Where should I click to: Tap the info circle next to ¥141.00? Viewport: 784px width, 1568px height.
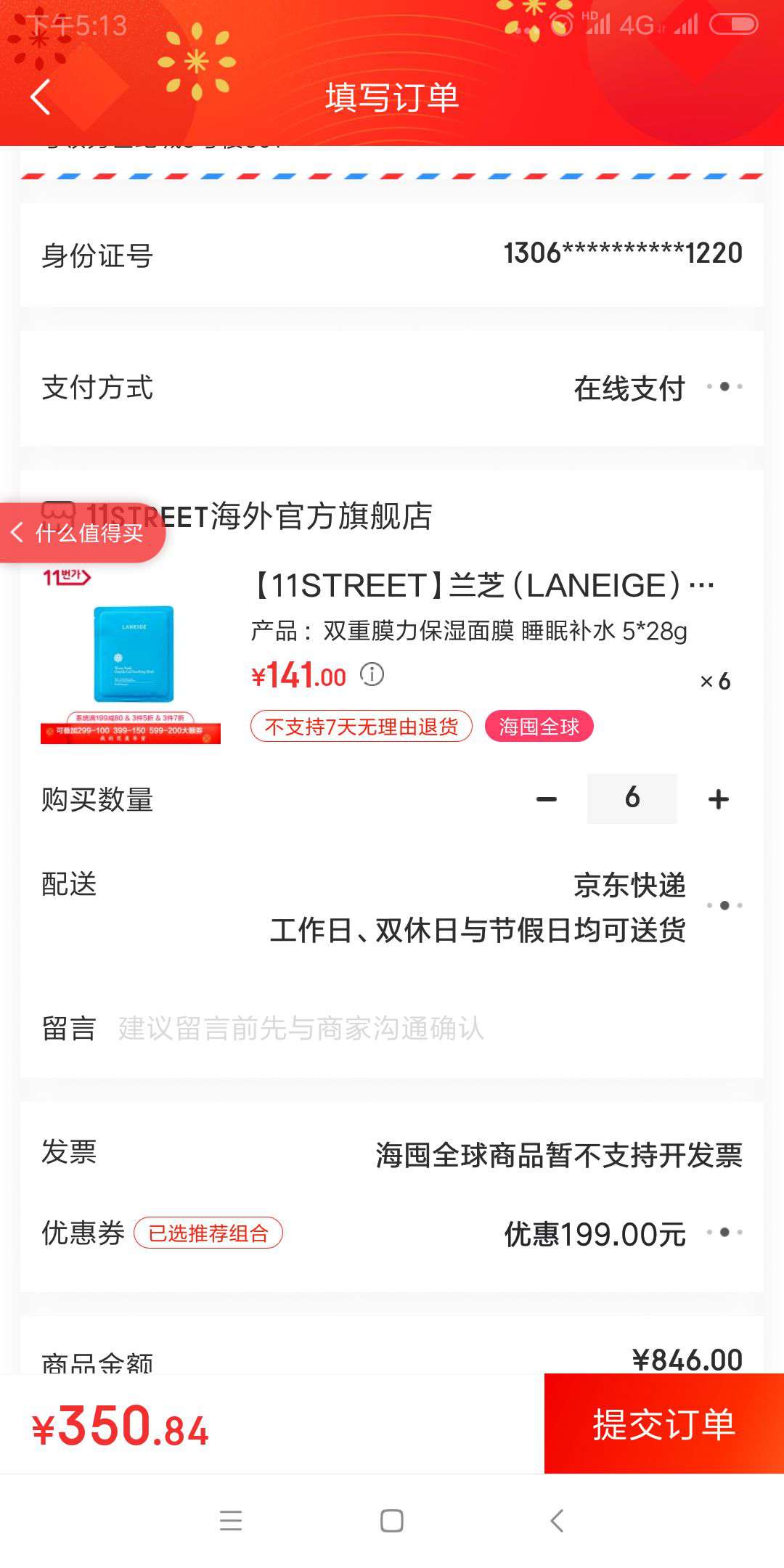pos(372,675)
